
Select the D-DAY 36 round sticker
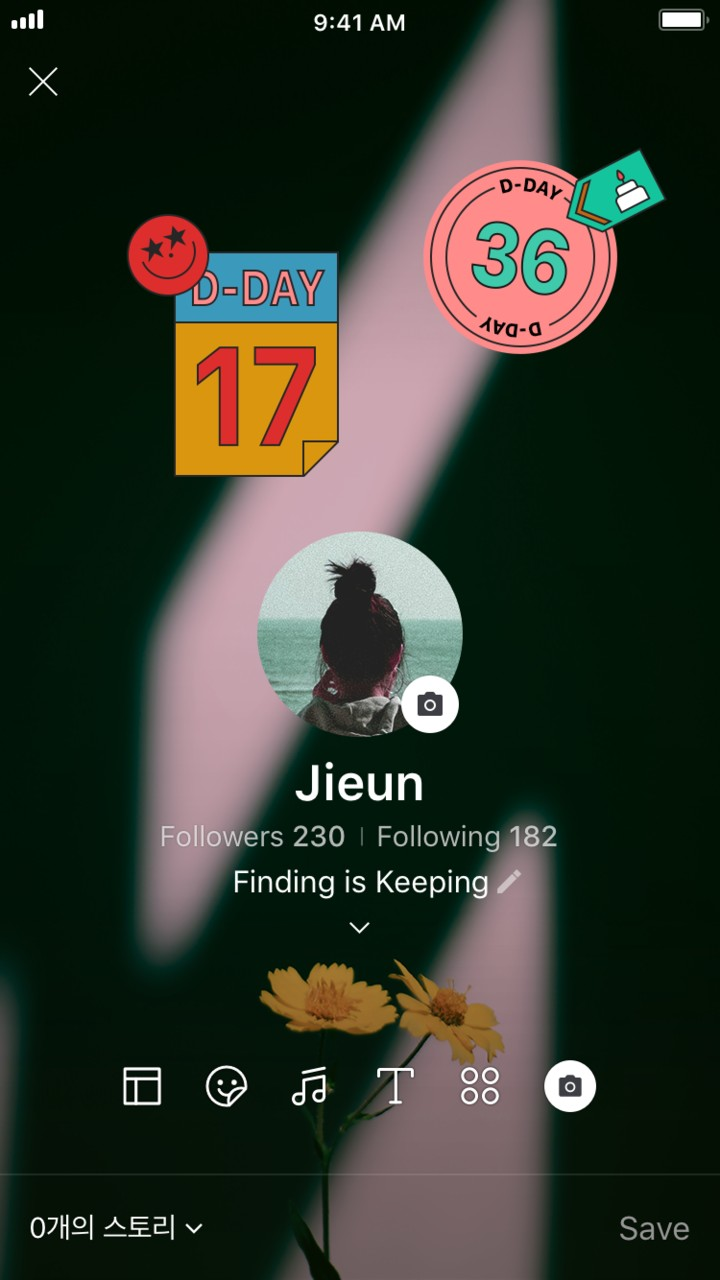tap(521, 258)
